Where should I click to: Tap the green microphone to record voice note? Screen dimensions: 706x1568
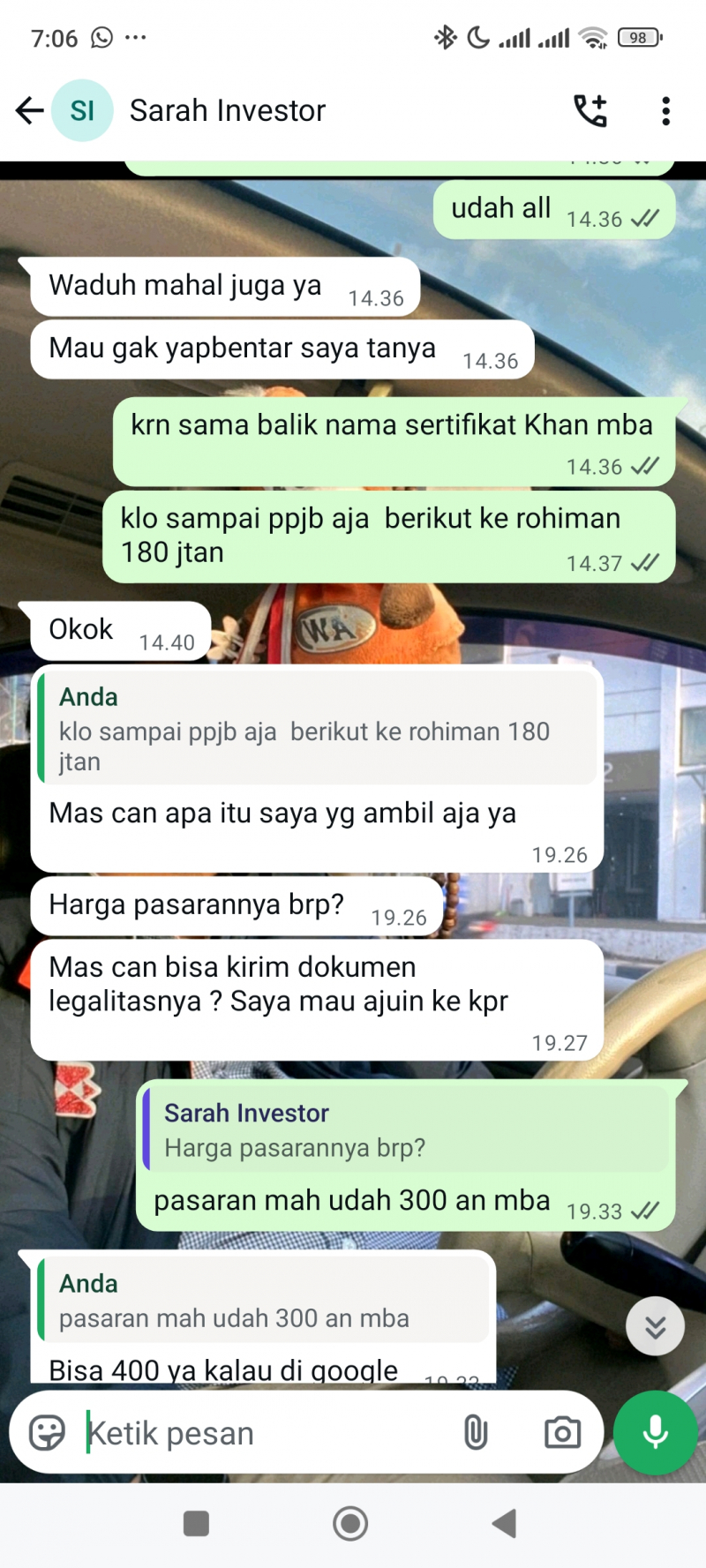click(654, 1432)
